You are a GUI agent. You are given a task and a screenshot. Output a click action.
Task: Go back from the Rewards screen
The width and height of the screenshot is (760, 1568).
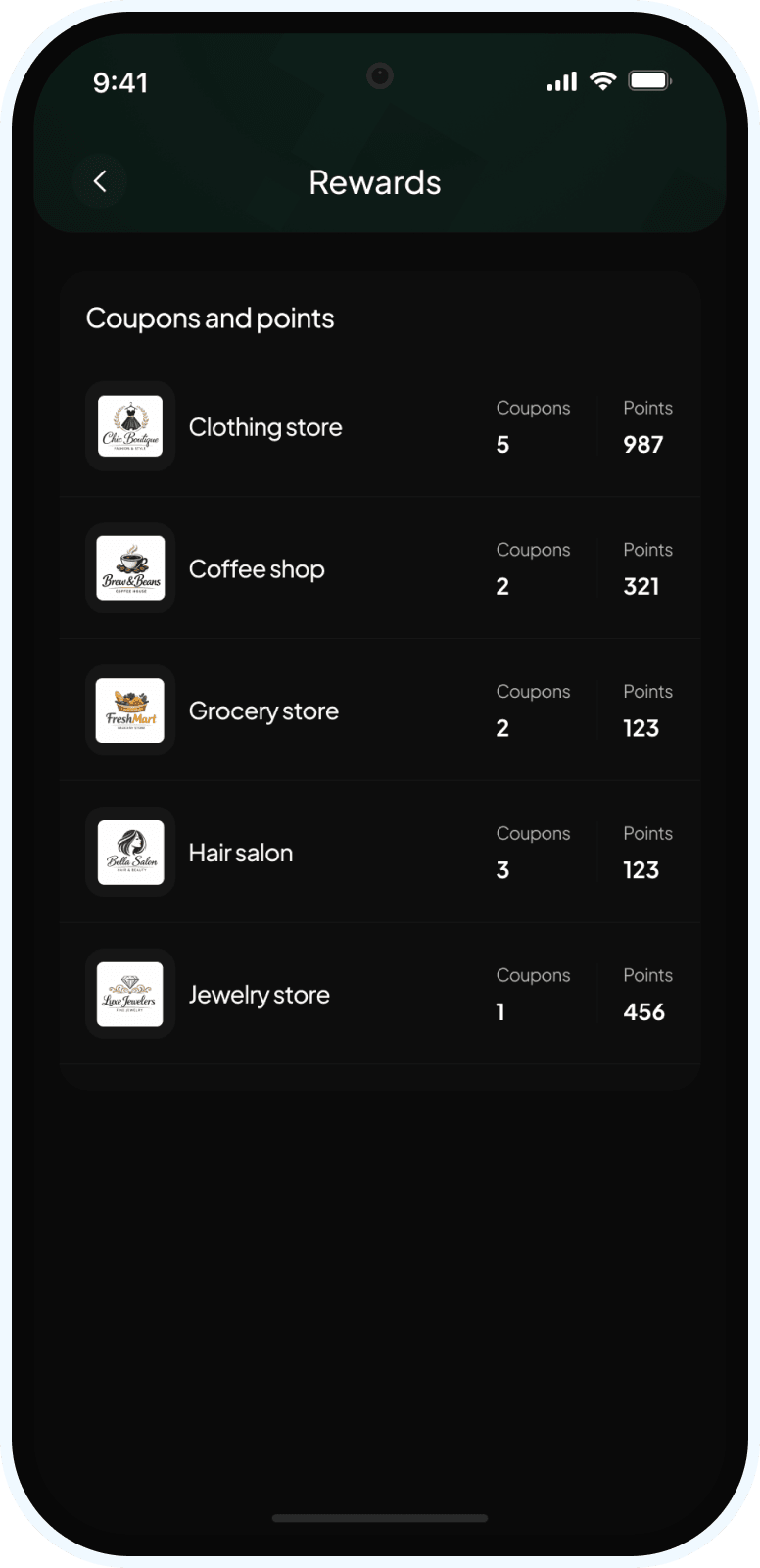pyautogui.click(x=100, y=181)
